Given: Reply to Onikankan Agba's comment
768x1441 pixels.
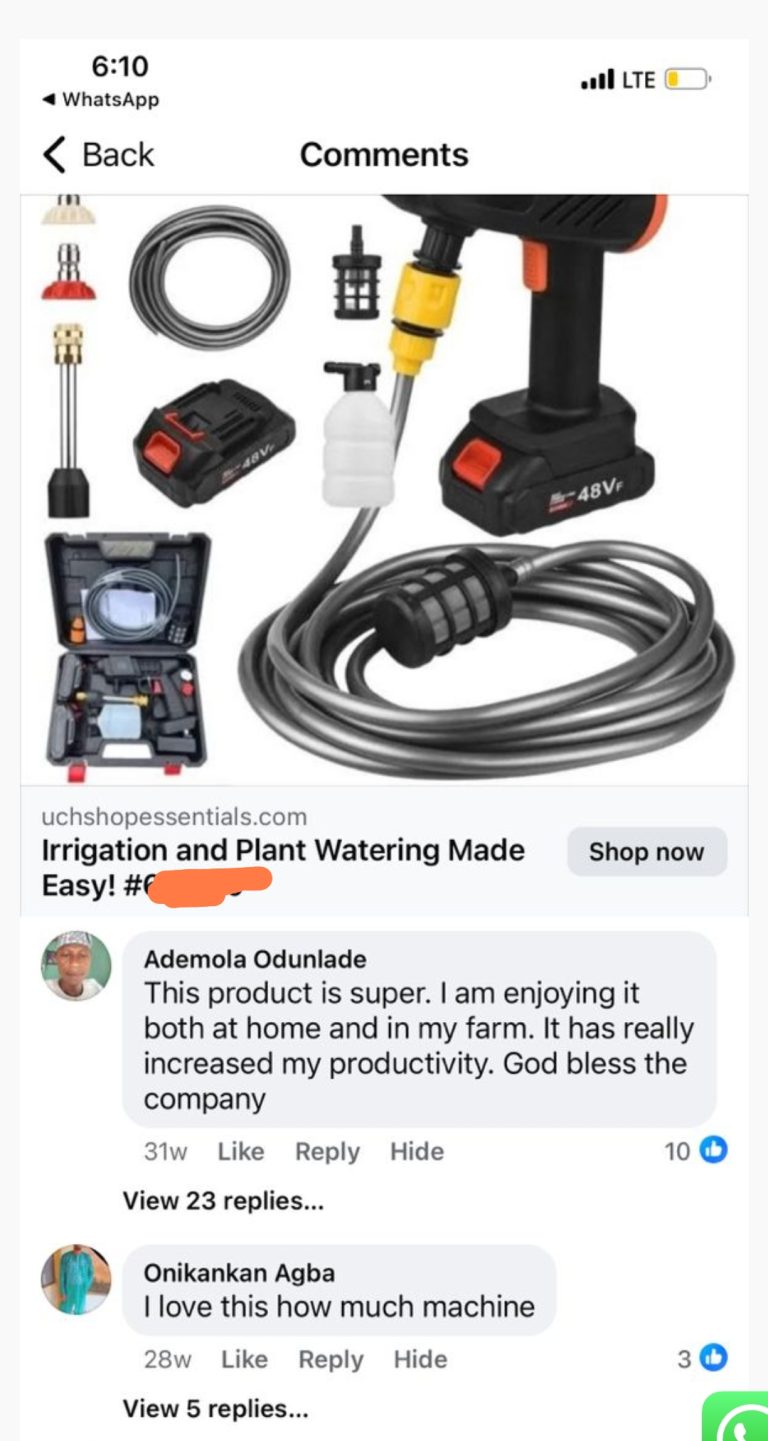Looking at the screenshot, I should (330, 1360).
